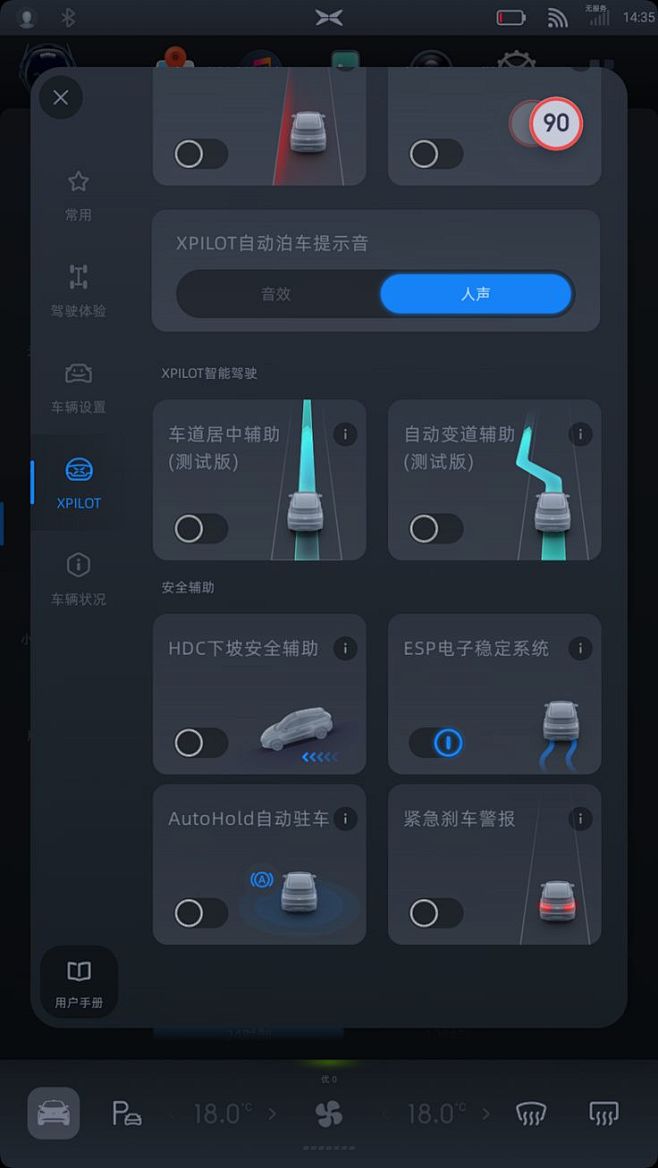Select 人声 for parking prompt sound
658x1168 pixels.
(475, 294)
